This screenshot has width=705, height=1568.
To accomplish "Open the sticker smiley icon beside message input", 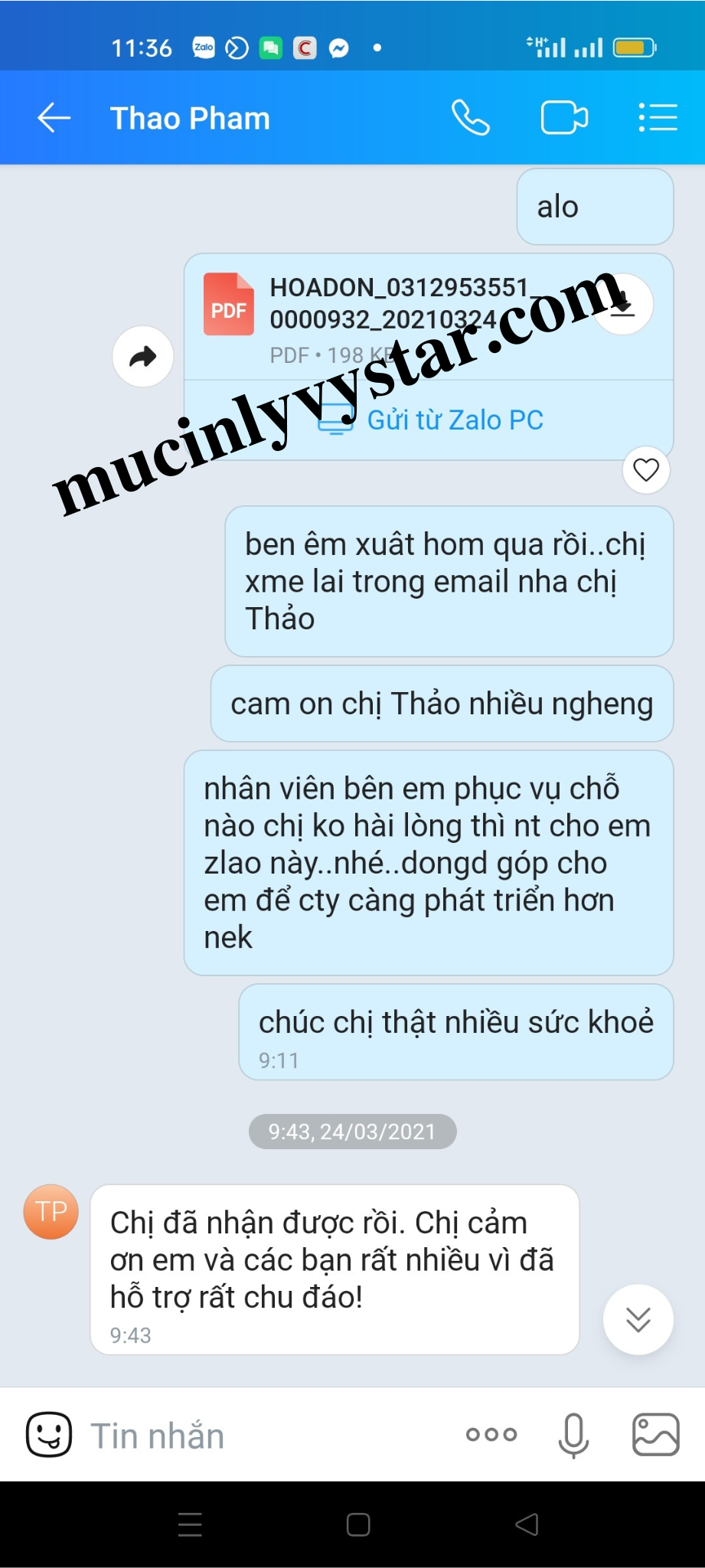I will pyautogui.click(x=47, y=1435).
